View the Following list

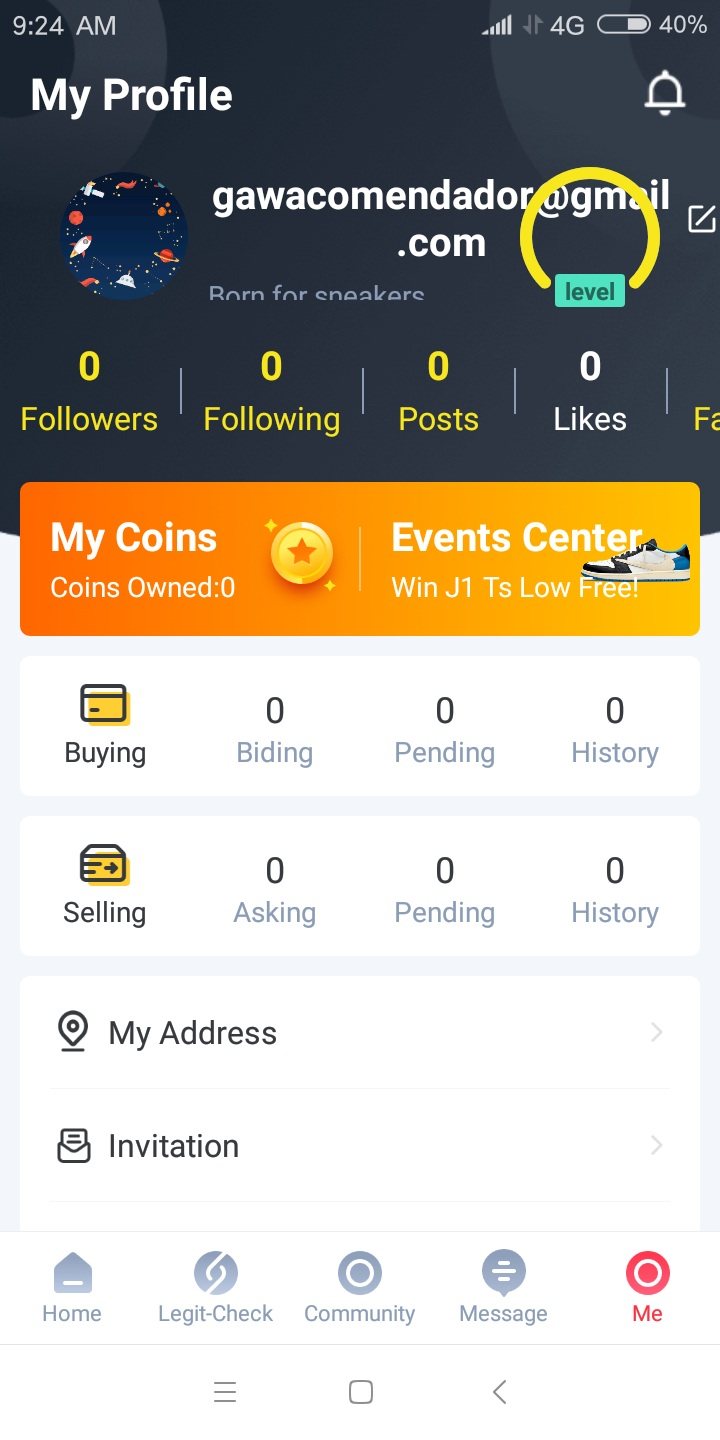pos(271,391)
